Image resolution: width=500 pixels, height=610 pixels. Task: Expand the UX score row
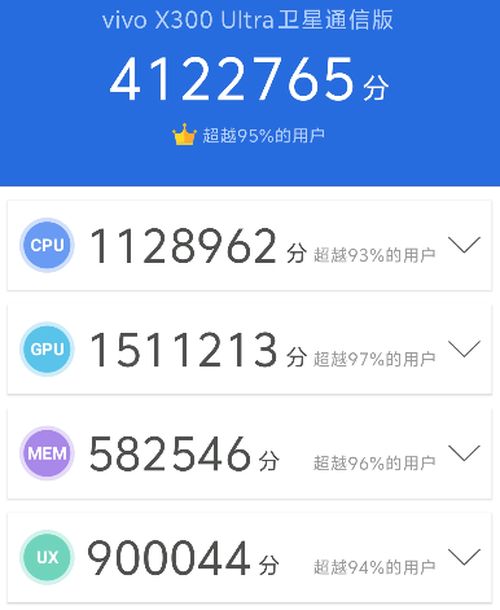tap(464, 557)
